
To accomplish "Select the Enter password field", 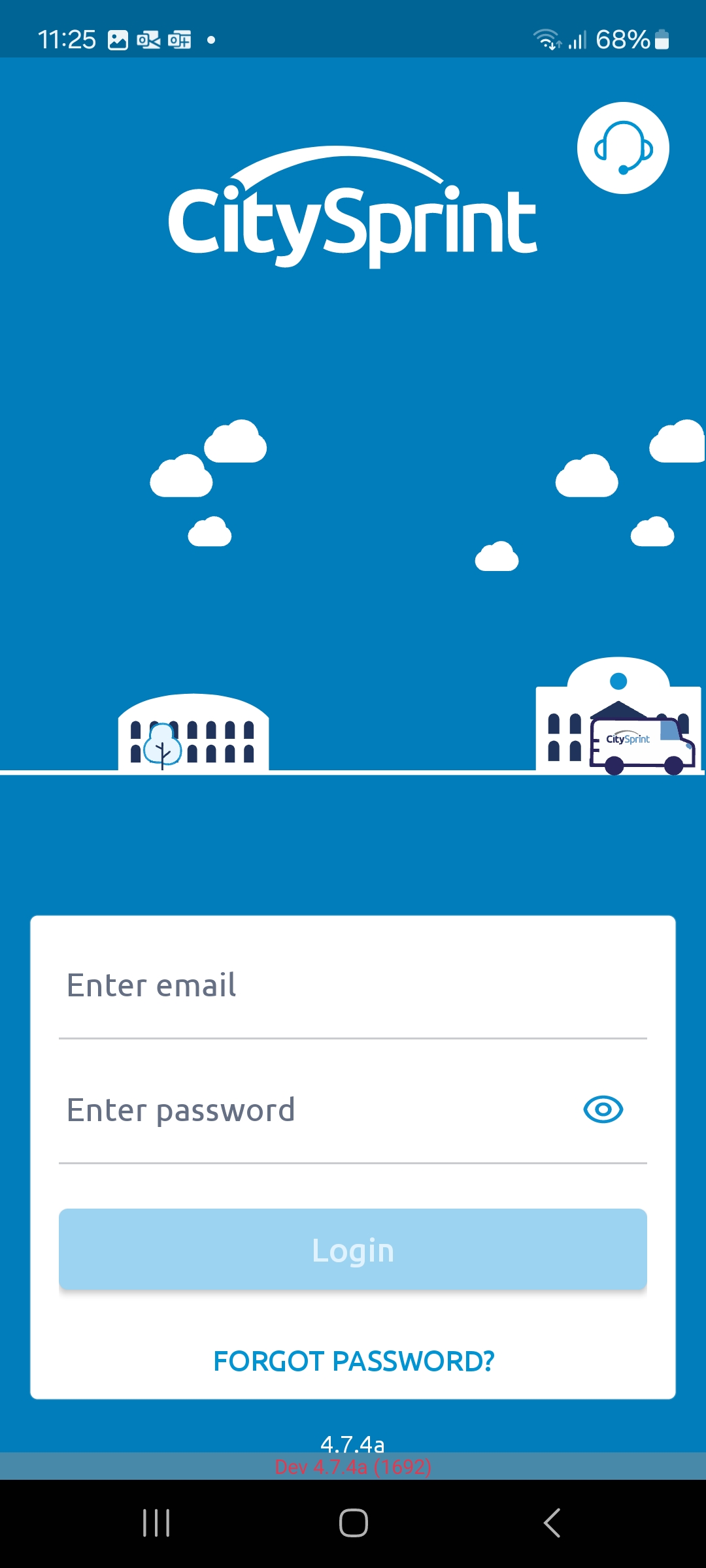I will 314,1111.
